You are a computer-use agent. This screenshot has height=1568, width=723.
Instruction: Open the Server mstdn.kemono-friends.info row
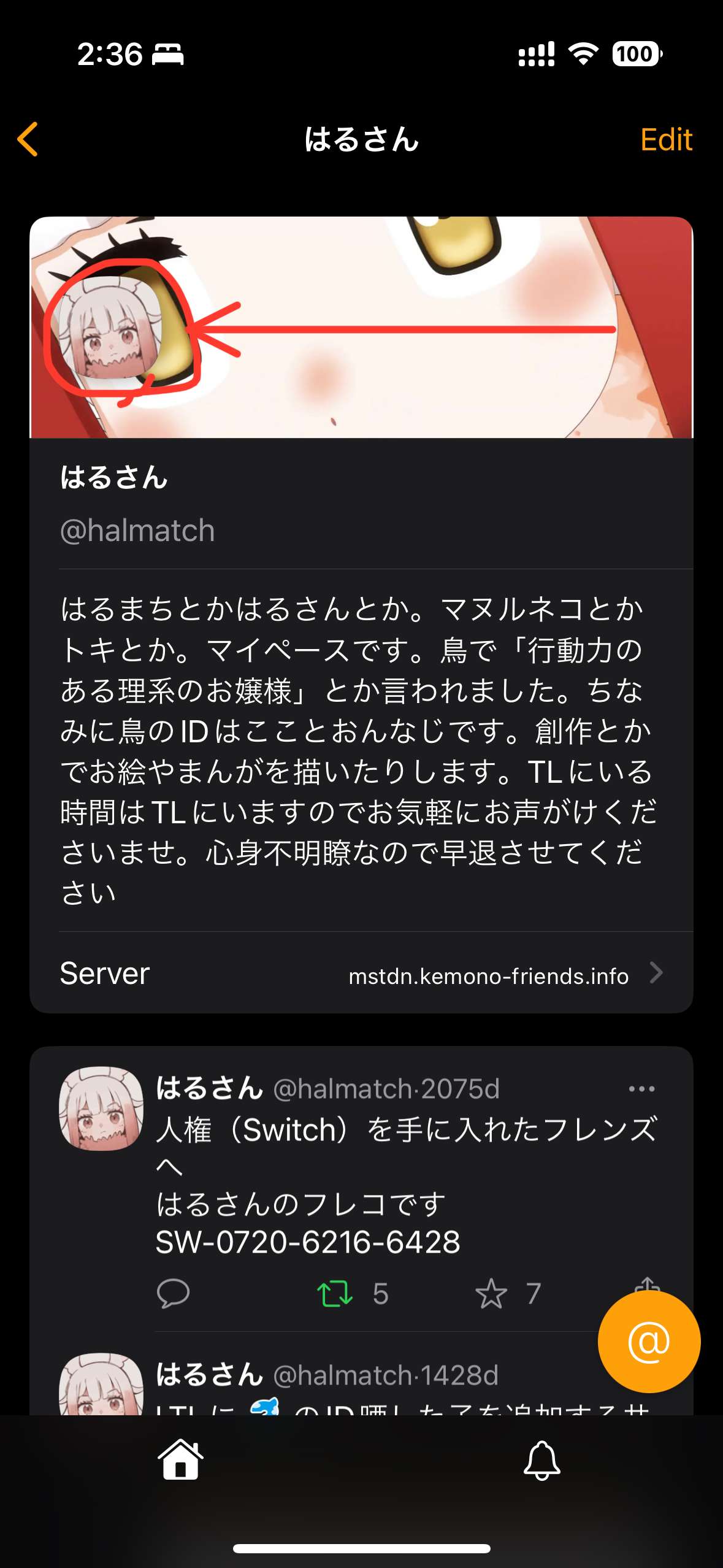point(361,974)
